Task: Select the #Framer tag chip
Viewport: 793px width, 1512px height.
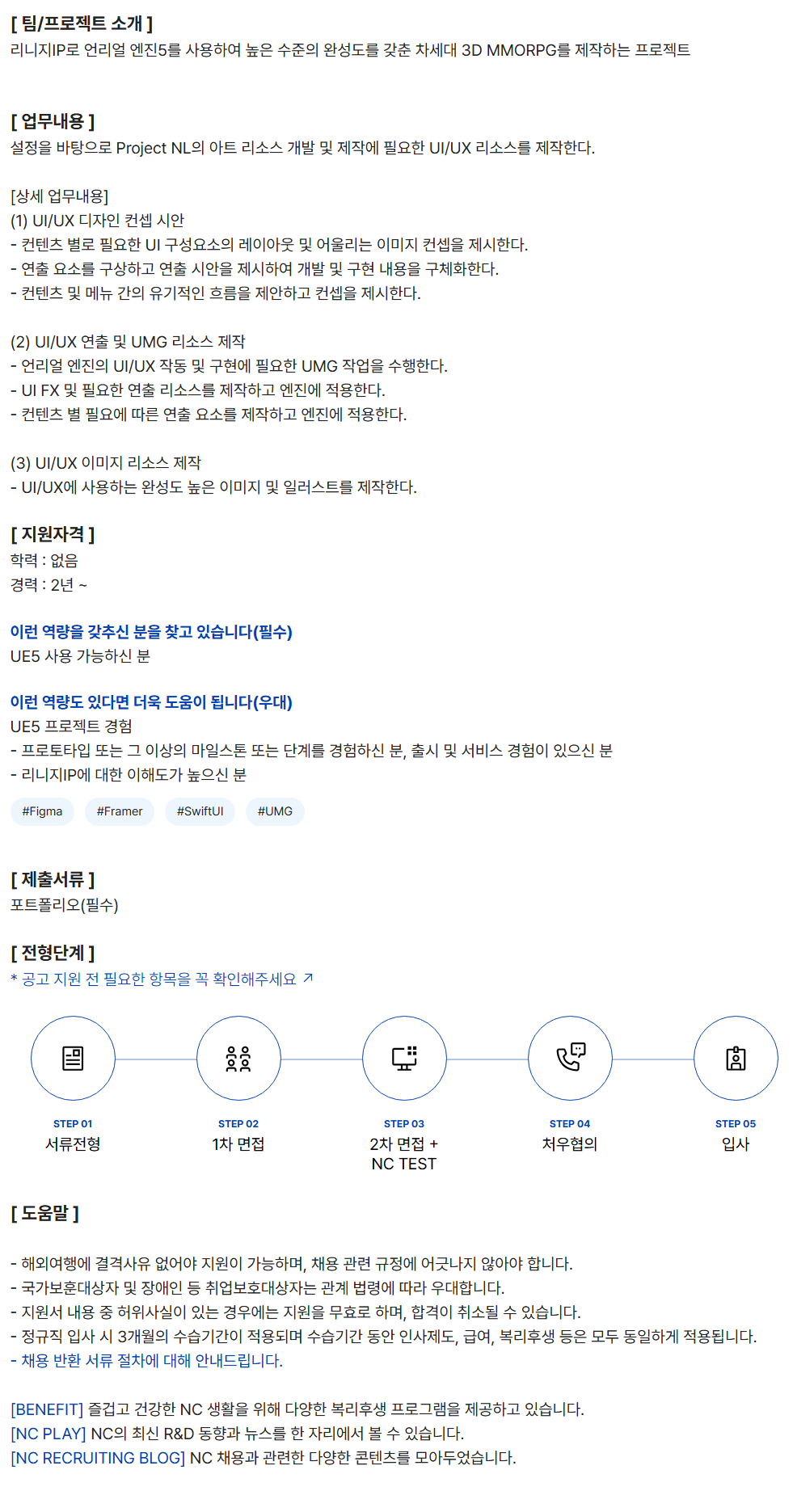Action: [120, 811]
